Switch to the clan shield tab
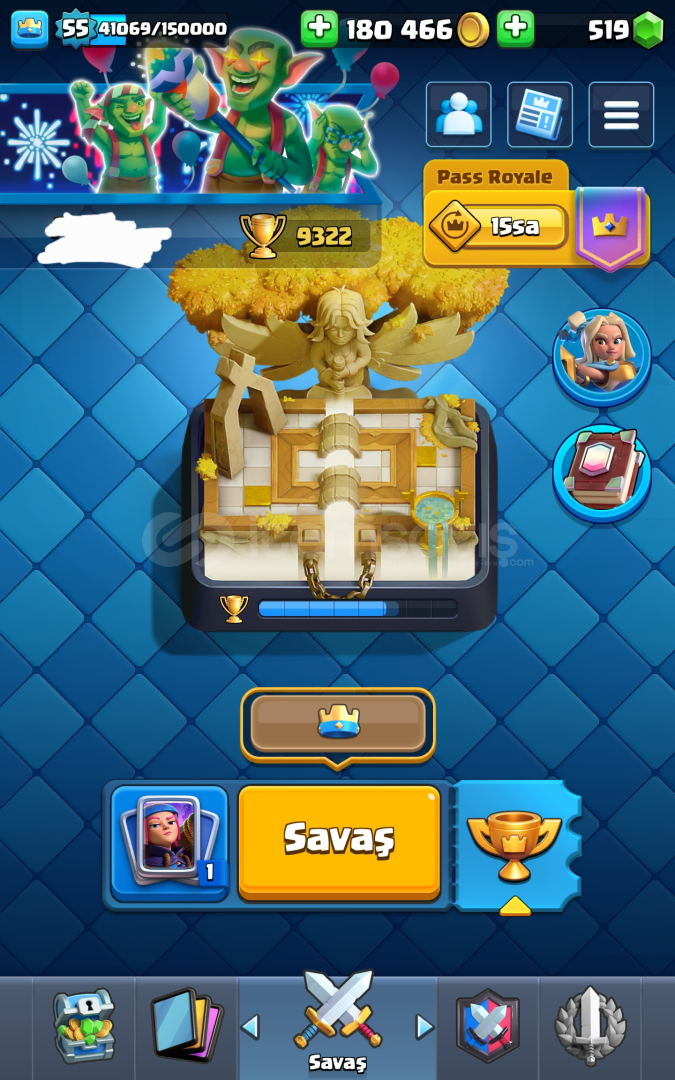 [x=488, y=1026]
